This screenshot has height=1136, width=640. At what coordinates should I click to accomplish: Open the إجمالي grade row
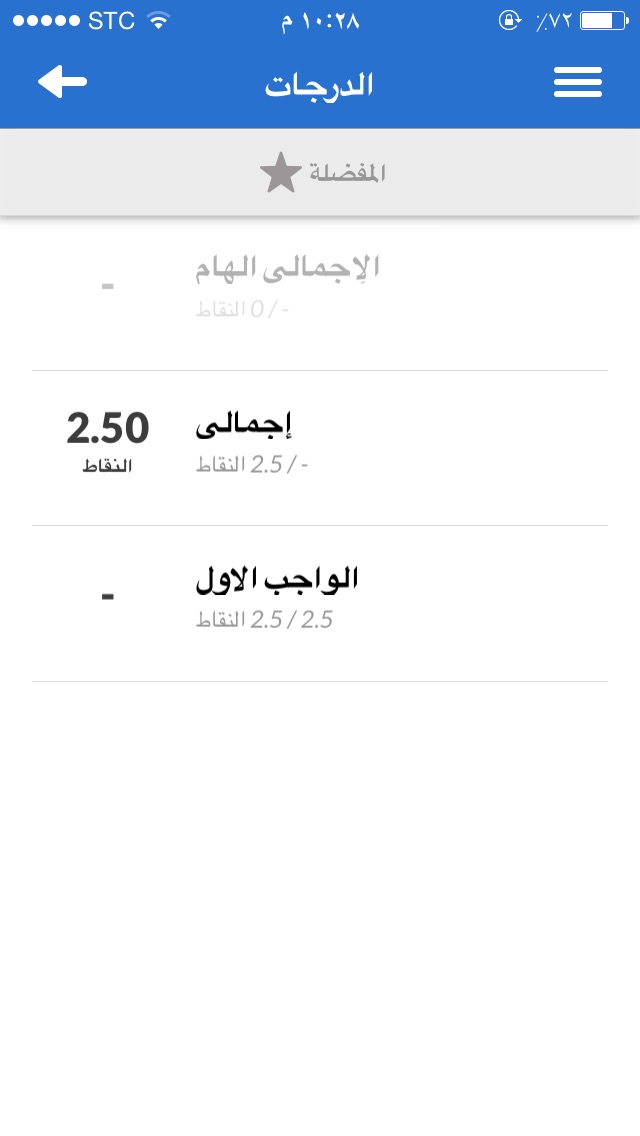tap(320, 448)
